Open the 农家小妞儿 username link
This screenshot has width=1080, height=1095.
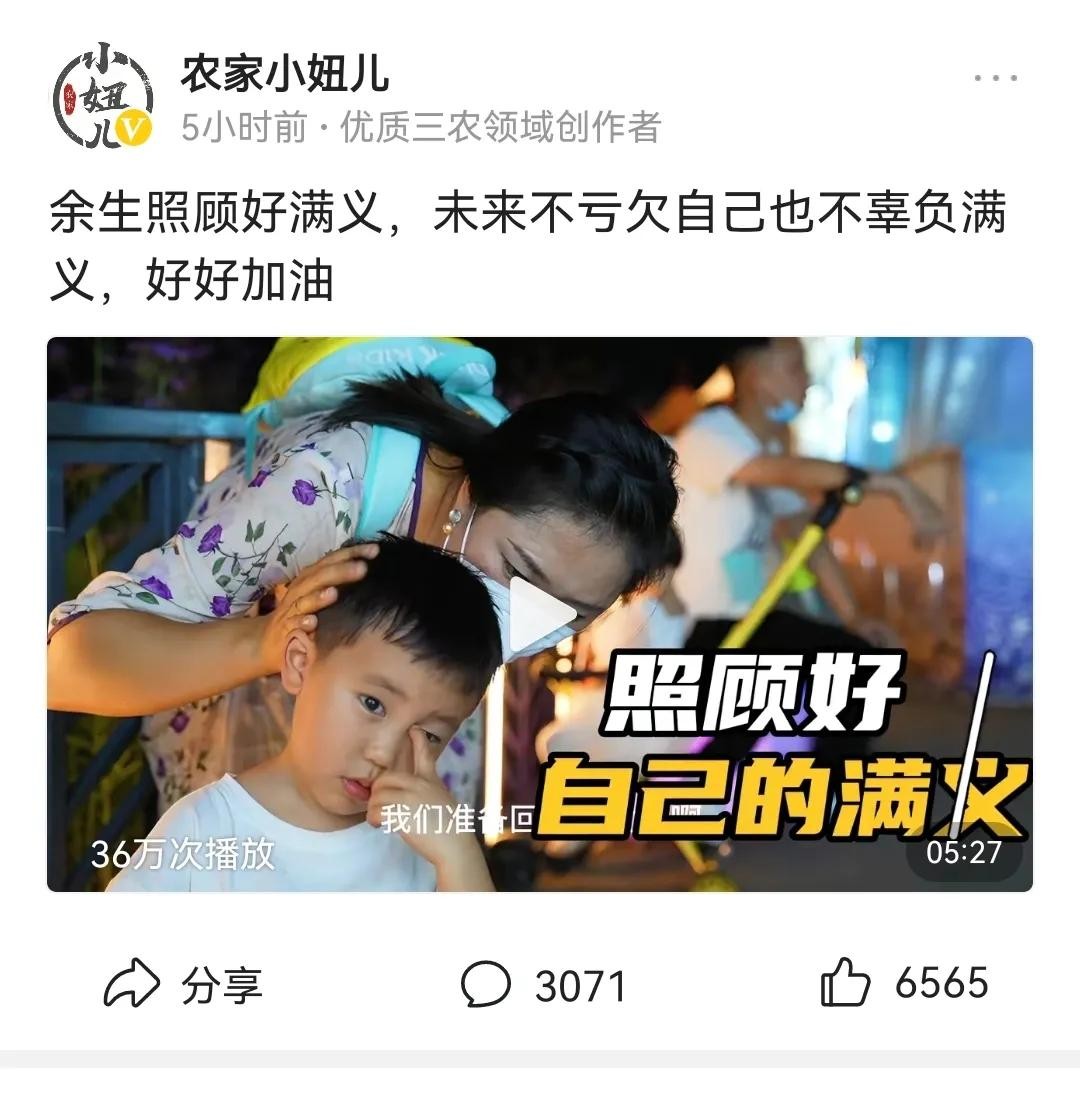284,73
